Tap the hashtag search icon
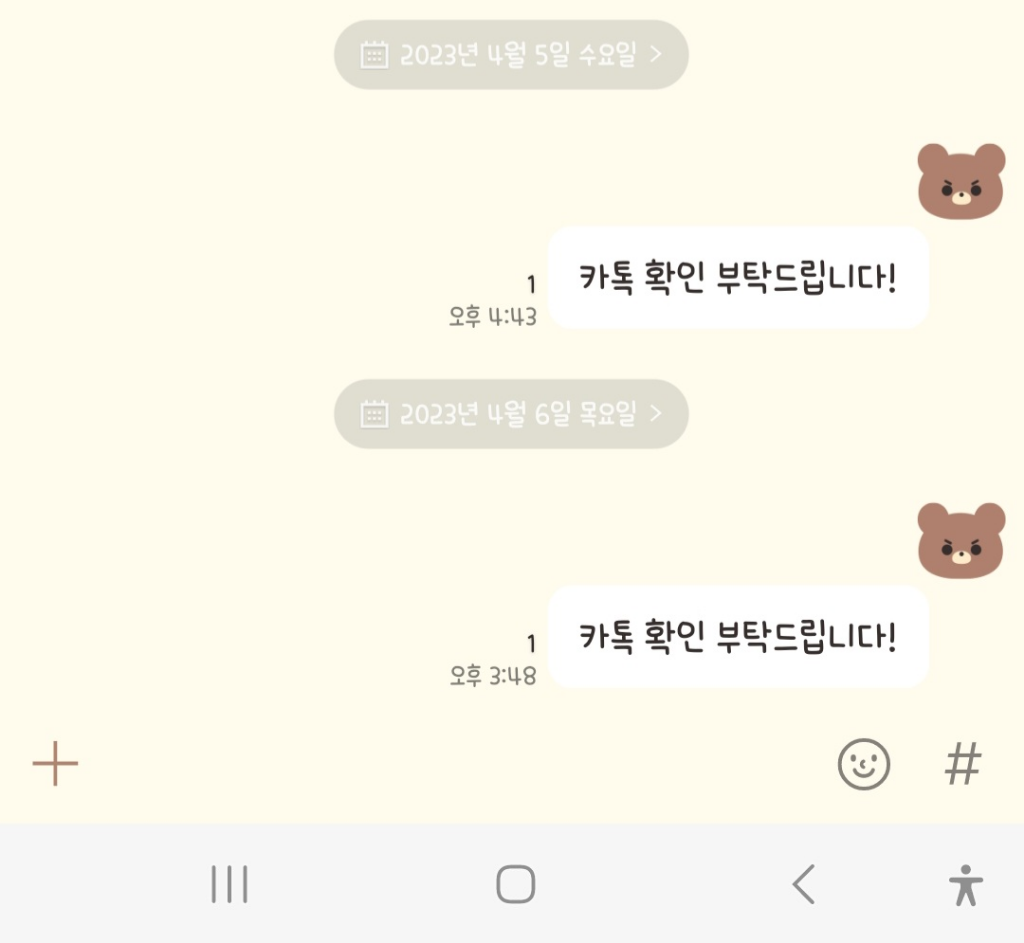Image resolution: width=1024 pixels, height=943 pixels. 963,765
